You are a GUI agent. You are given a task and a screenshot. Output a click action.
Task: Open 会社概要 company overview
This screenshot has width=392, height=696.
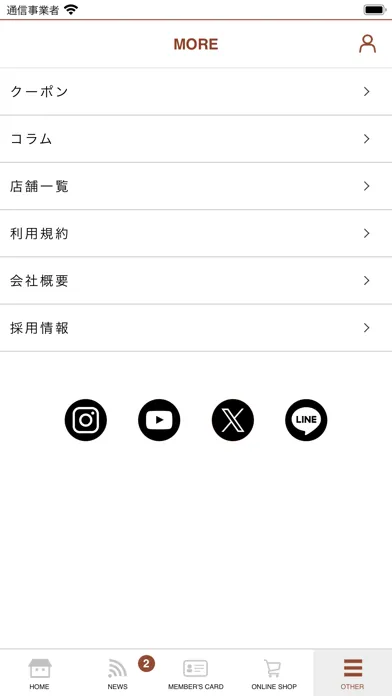coord(196,281)
